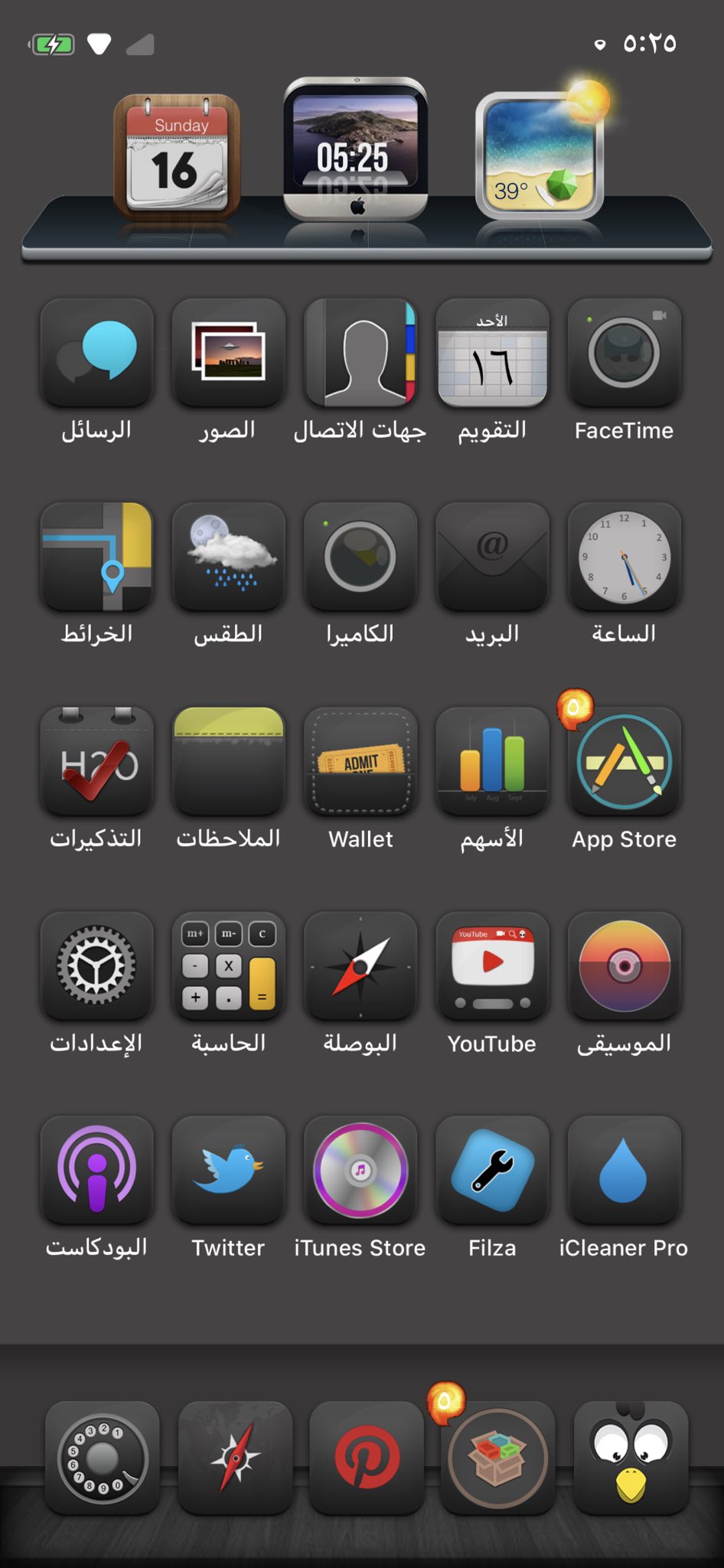Launch FaceTime
Viewport: 724px width, 1568px height.
pos(624,354)
